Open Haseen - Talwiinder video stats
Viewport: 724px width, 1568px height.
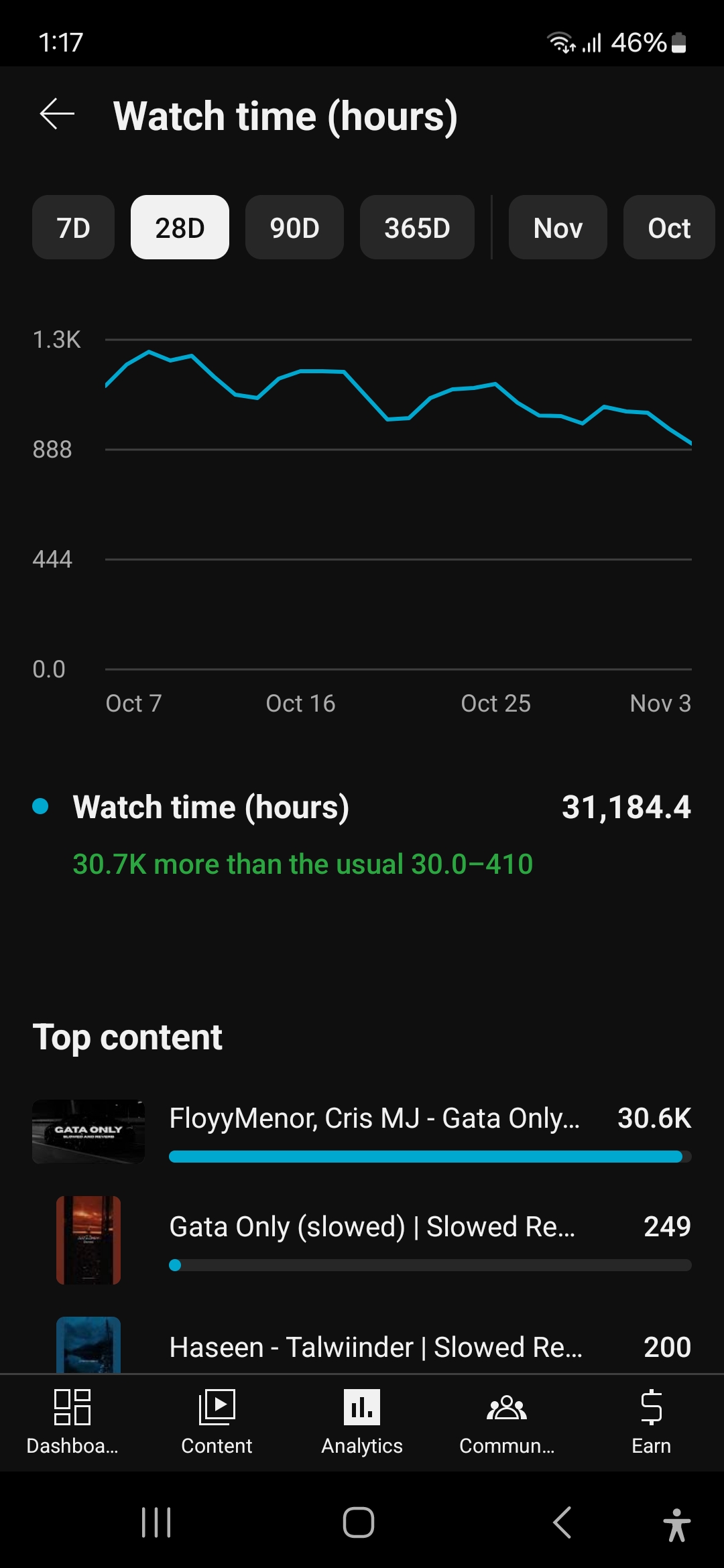pos(375,1347)
